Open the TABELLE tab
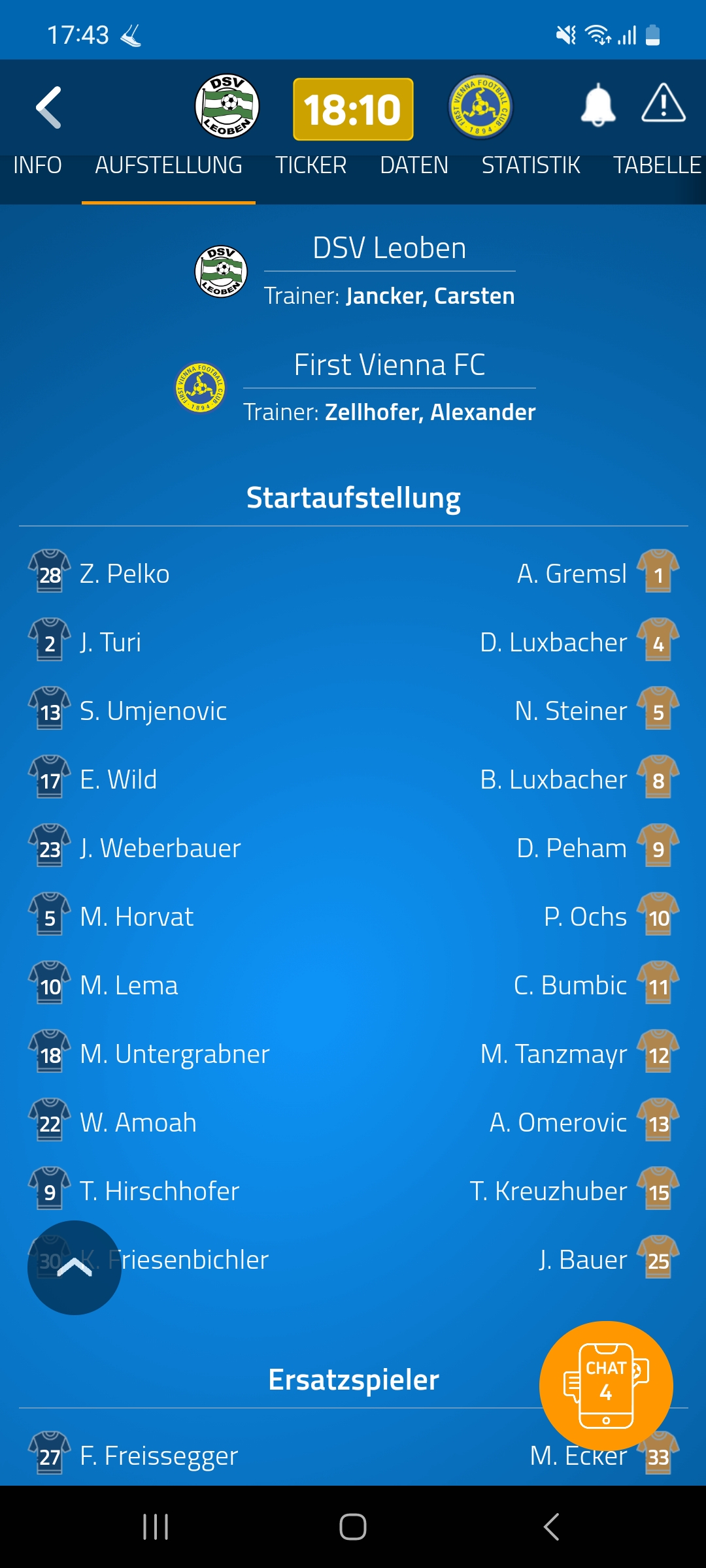 click(657, 165)
